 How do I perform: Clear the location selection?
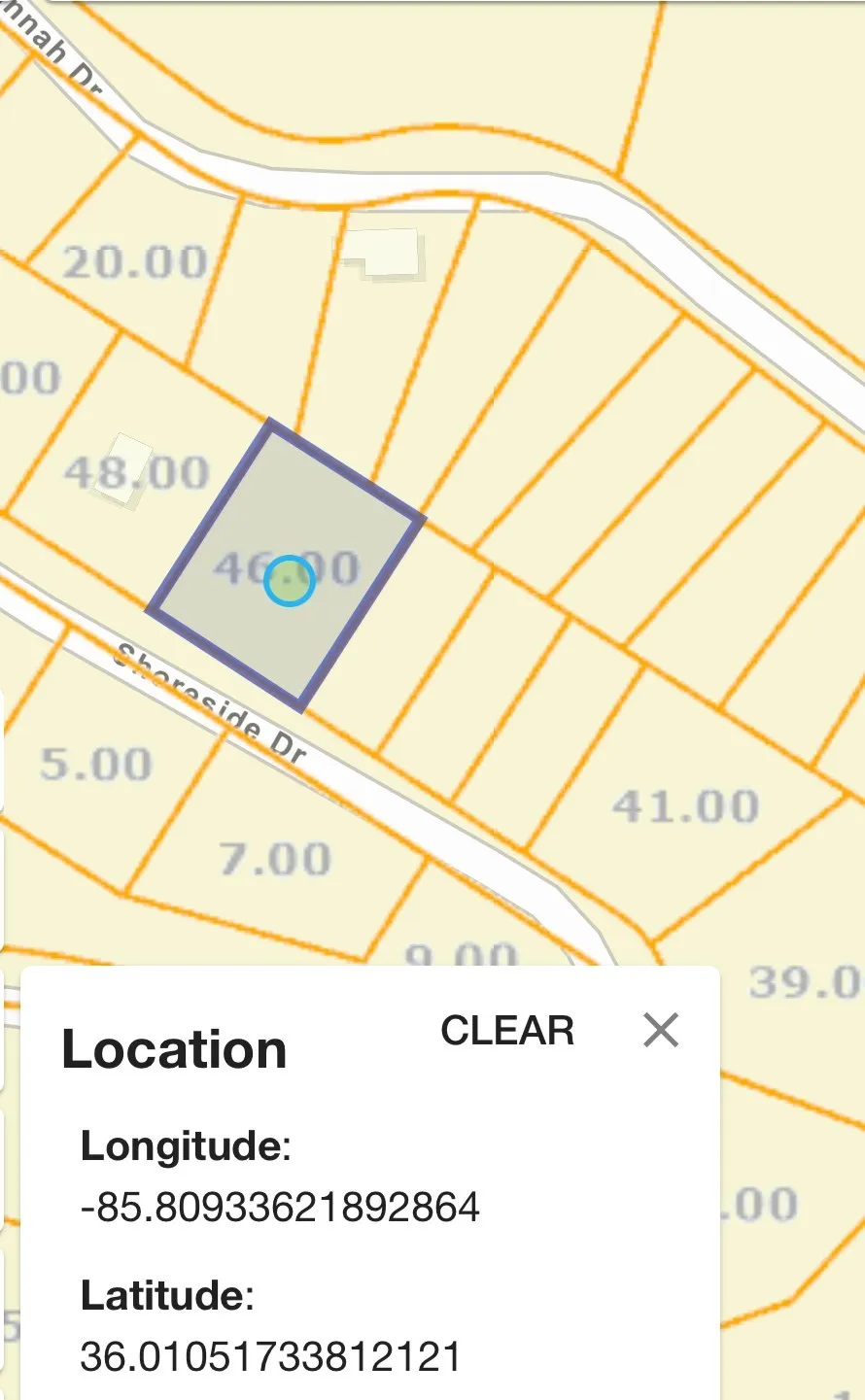coord(507,1031)
